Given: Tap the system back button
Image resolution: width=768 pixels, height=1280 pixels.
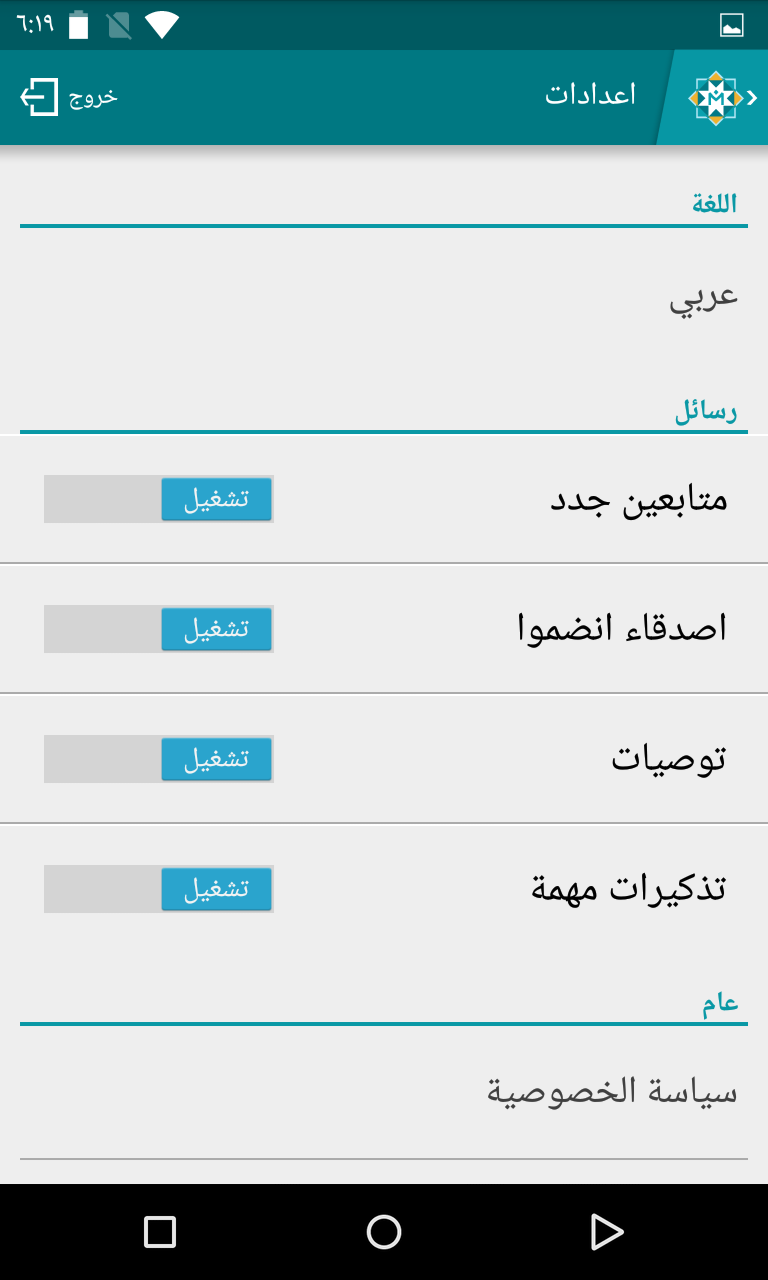Looking at the screenshot, I should 607,1232.
